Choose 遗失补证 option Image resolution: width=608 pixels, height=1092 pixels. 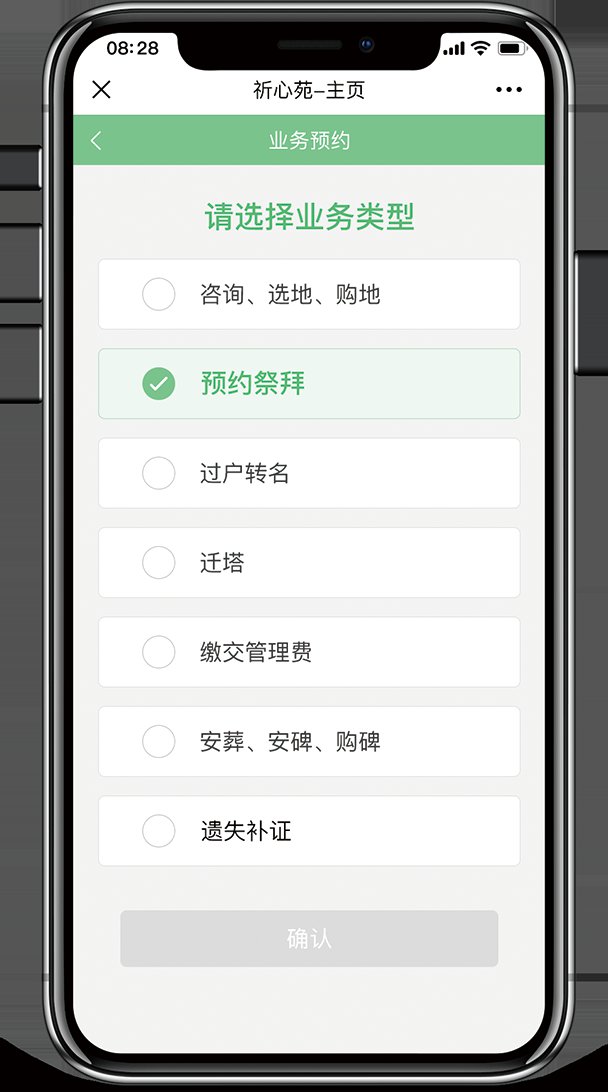308,831
